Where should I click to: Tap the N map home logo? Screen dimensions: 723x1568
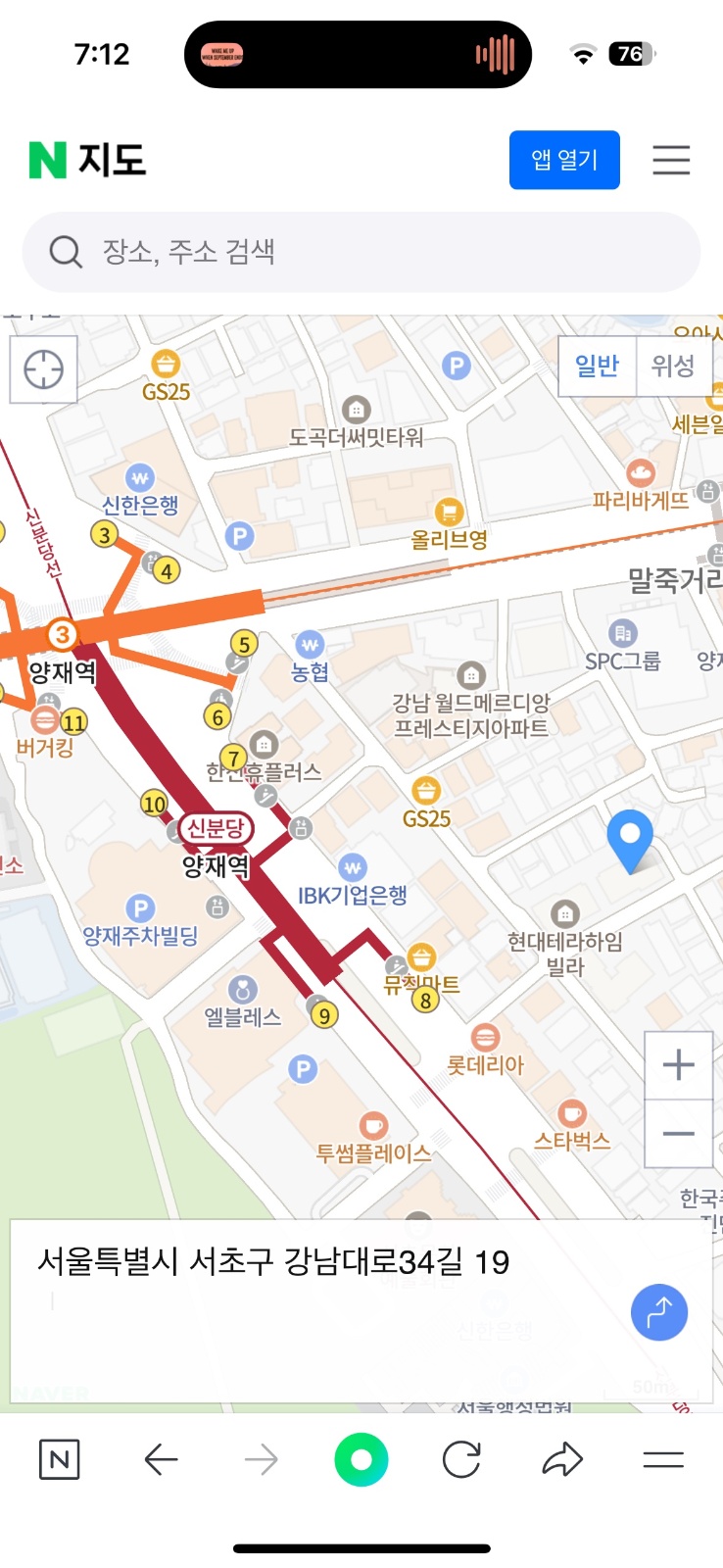88,160
